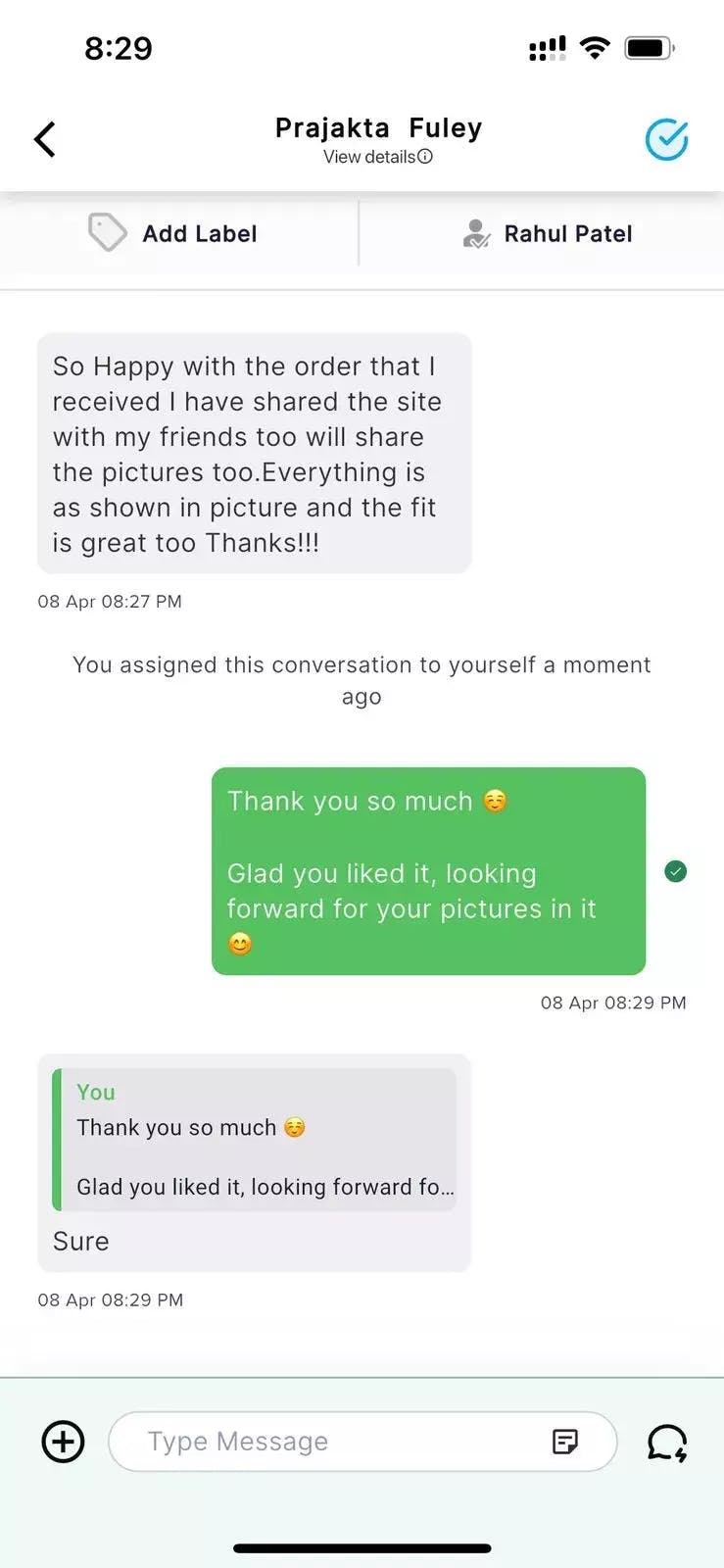Open the quick replies chat bubble icon
This screenshot has height=1568, width=724.
[x=667, y=1443]
